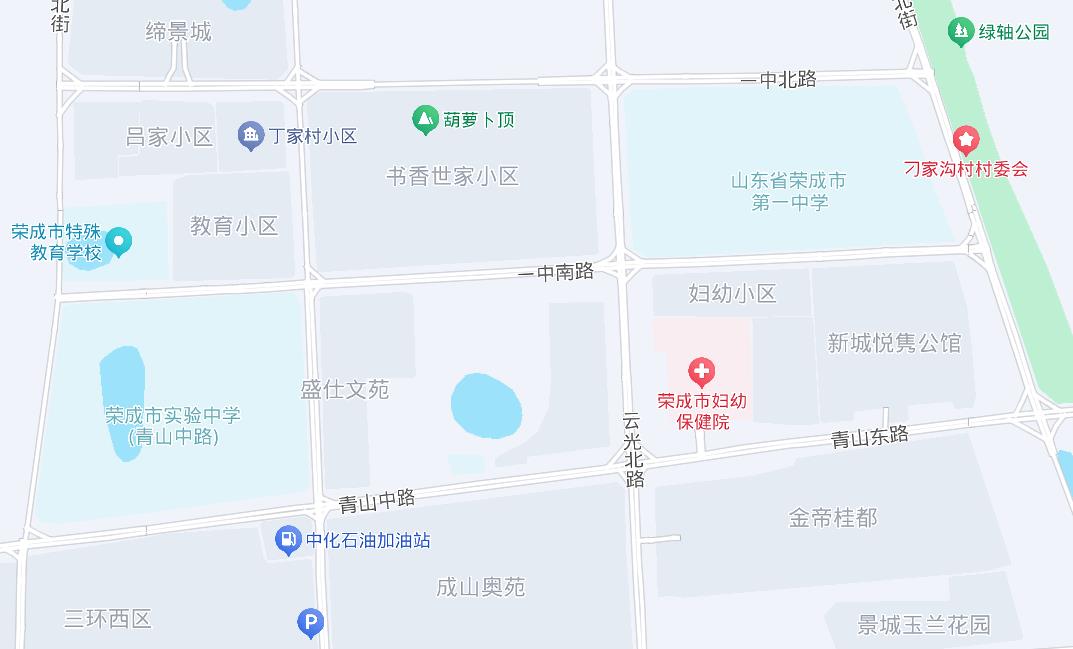The height and width of the screenshot is (649, 1073).
Task: Tap the parking lot marker
Action: [311, 624]
